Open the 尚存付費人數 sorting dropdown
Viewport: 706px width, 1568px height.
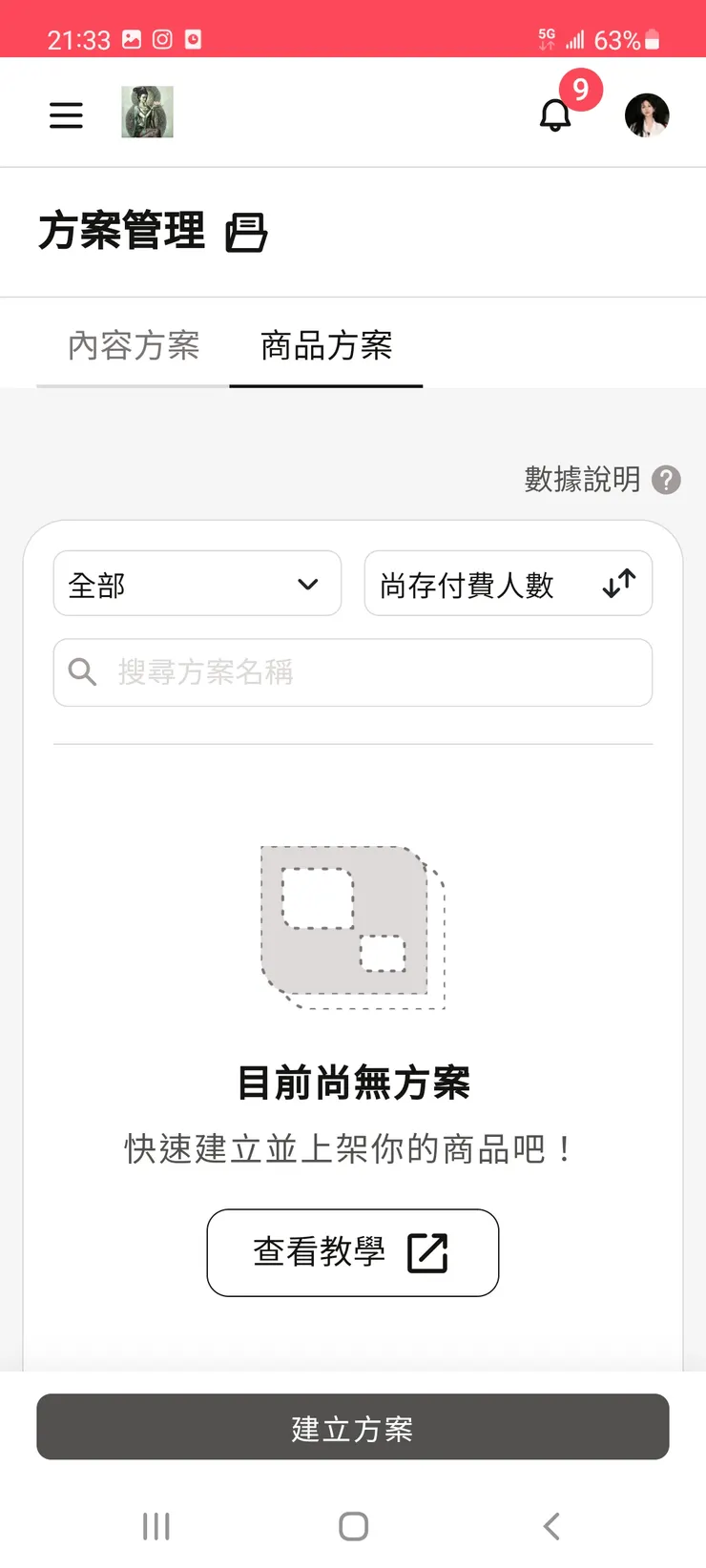coord(509,583)
